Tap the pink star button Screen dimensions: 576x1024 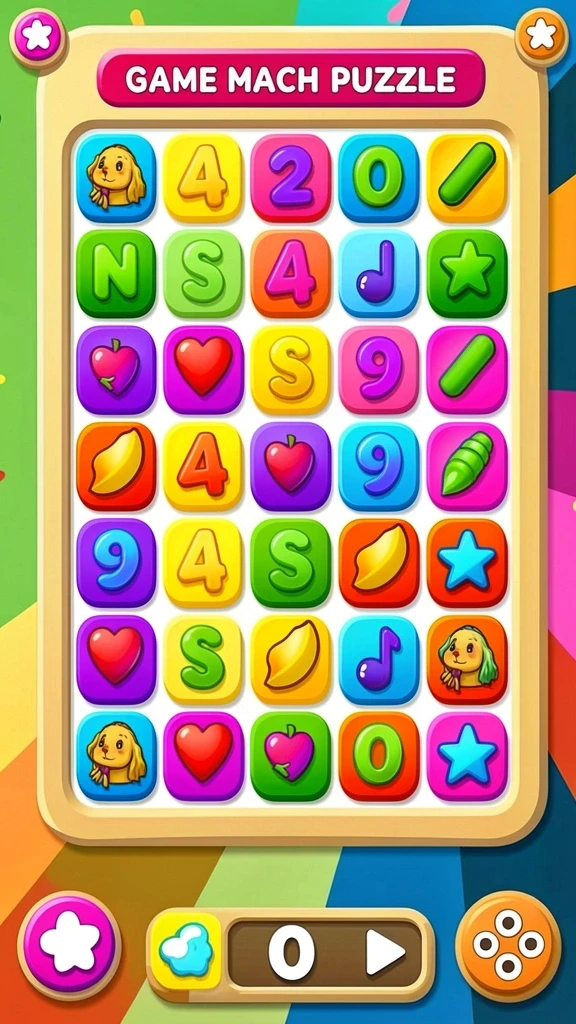(x=38, y=37)
